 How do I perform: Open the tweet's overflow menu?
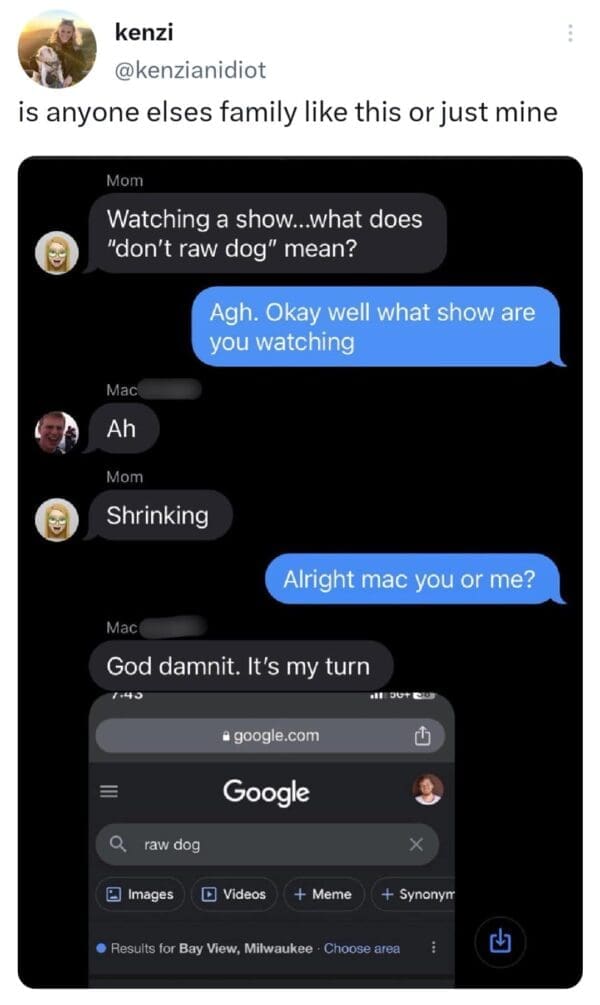tap(570, 33)
